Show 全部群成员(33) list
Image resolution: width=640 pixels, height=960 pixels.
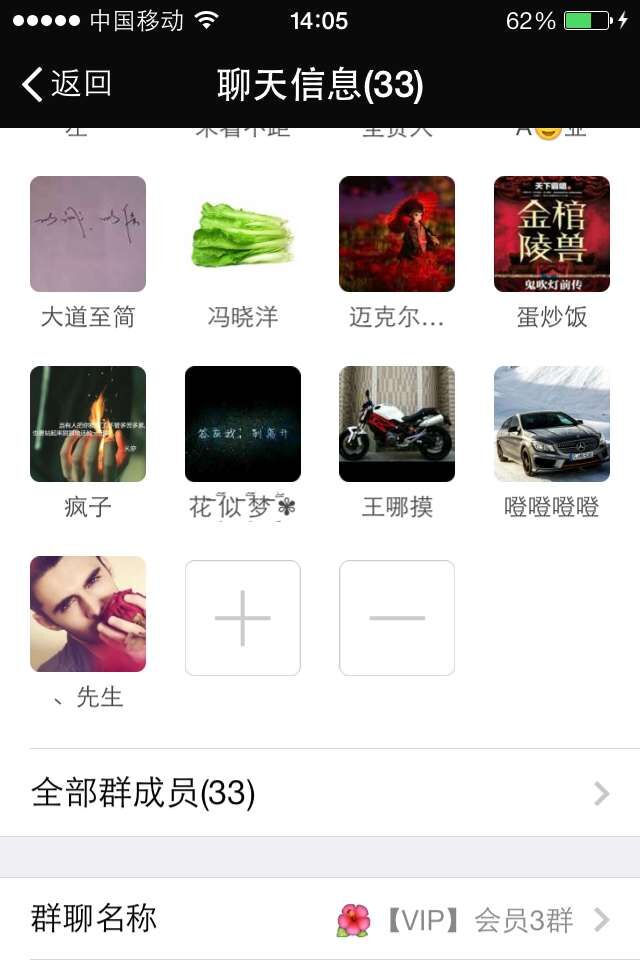coord(320,794)
